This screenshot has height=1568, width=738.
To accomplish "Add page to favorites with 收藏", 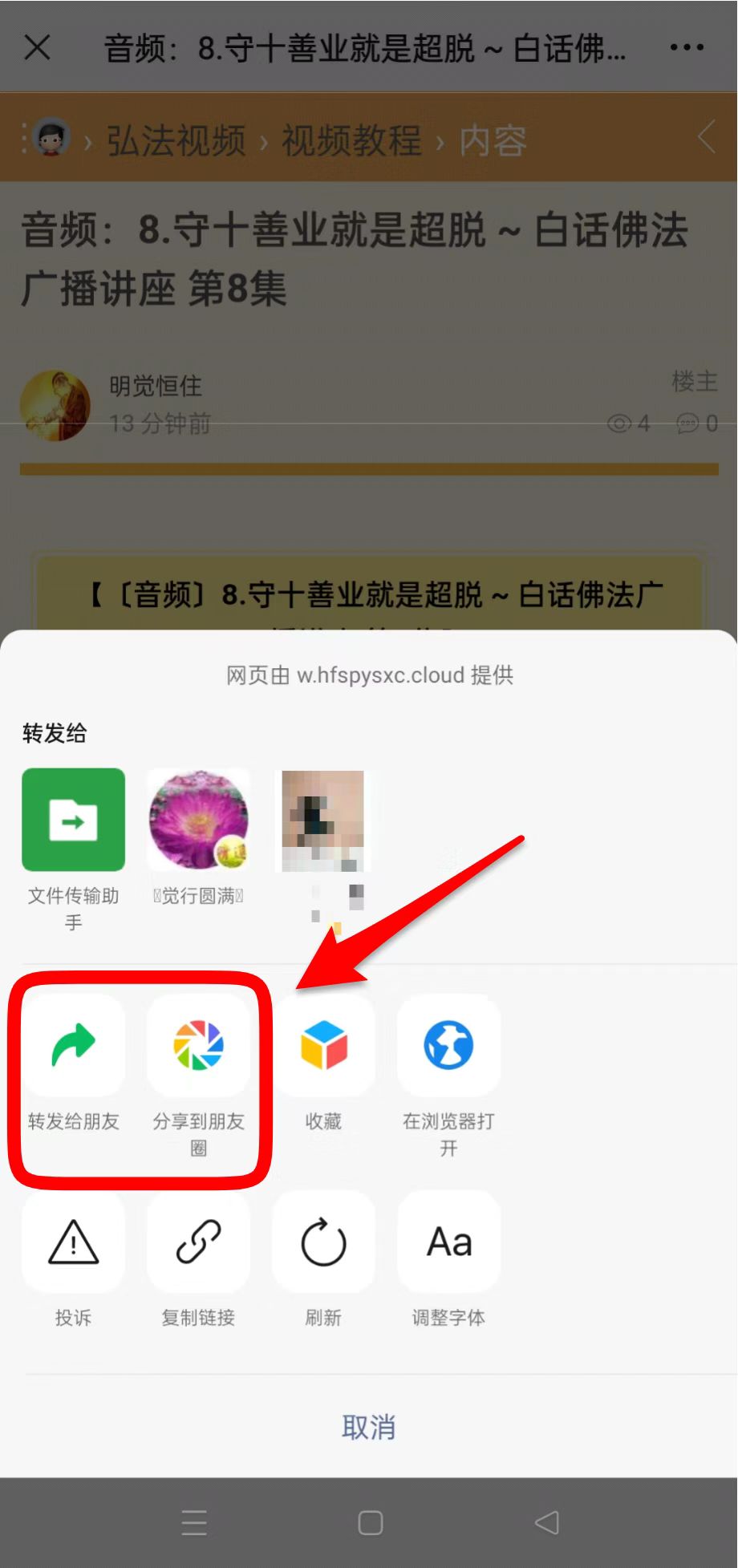I will (x=323, y=1046).
